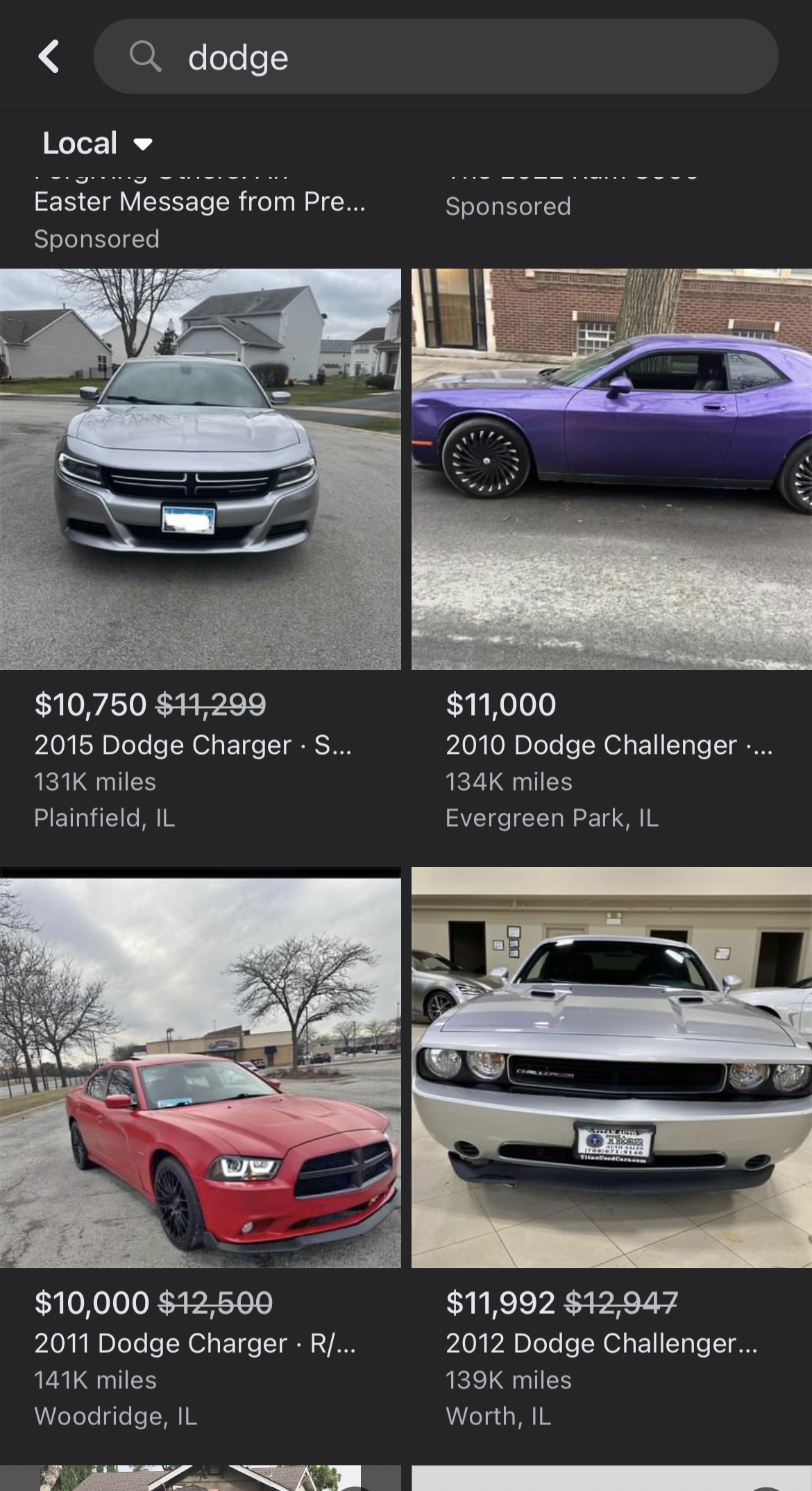
Task: View the purple 2010 Dodge Challenger listing
Action: click(611, 469)
